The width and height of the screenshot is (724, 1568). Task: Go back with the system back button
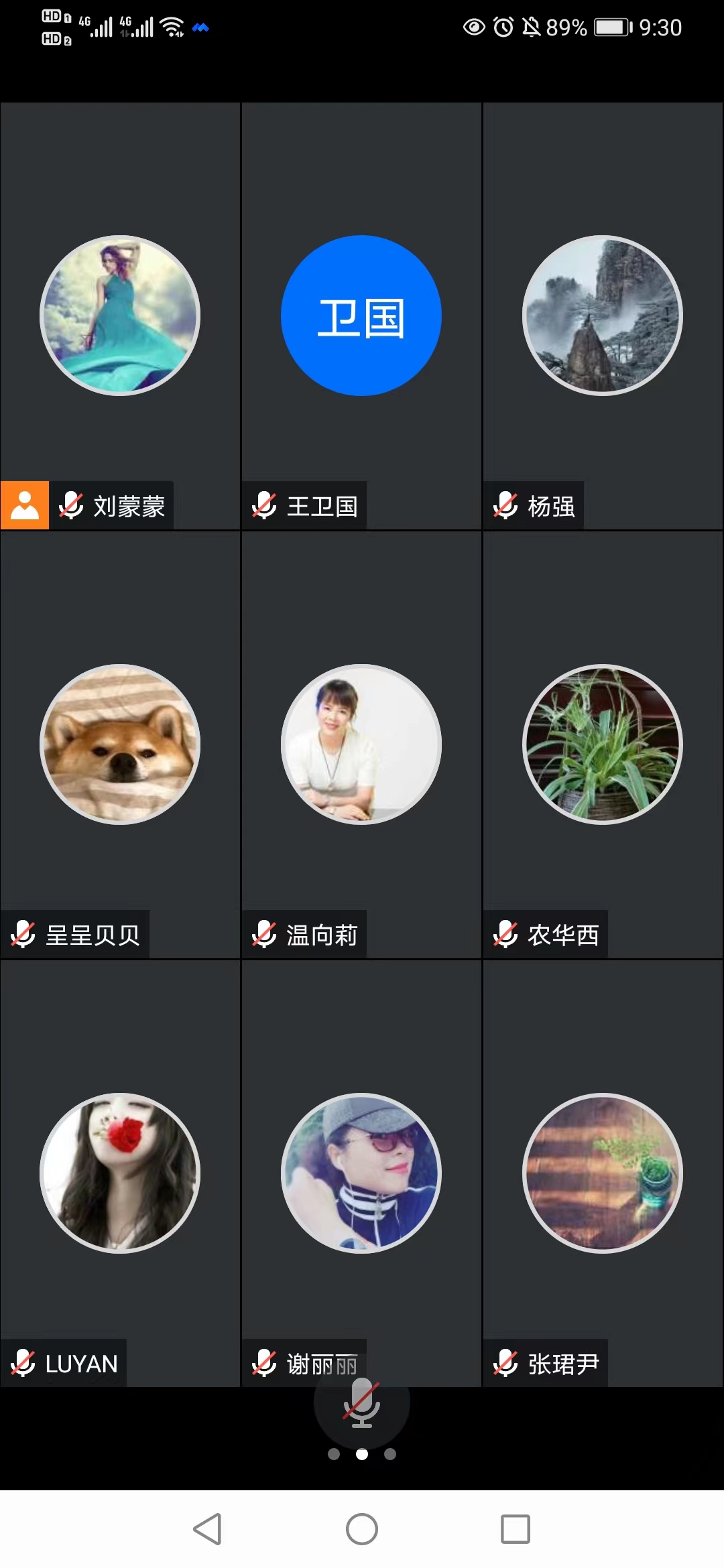tap(207, 1529)
